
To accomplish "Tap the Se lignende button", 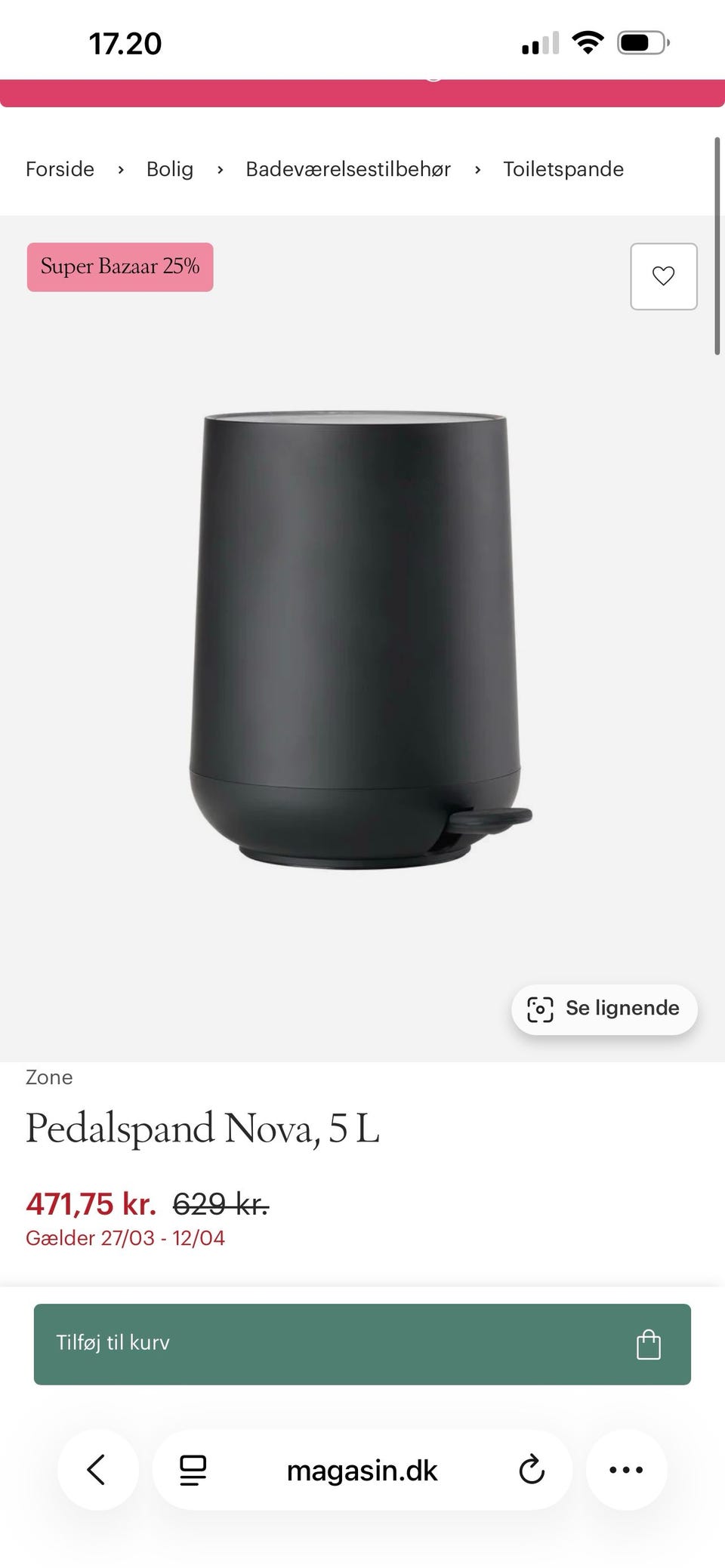I will tap(604, 1009).
